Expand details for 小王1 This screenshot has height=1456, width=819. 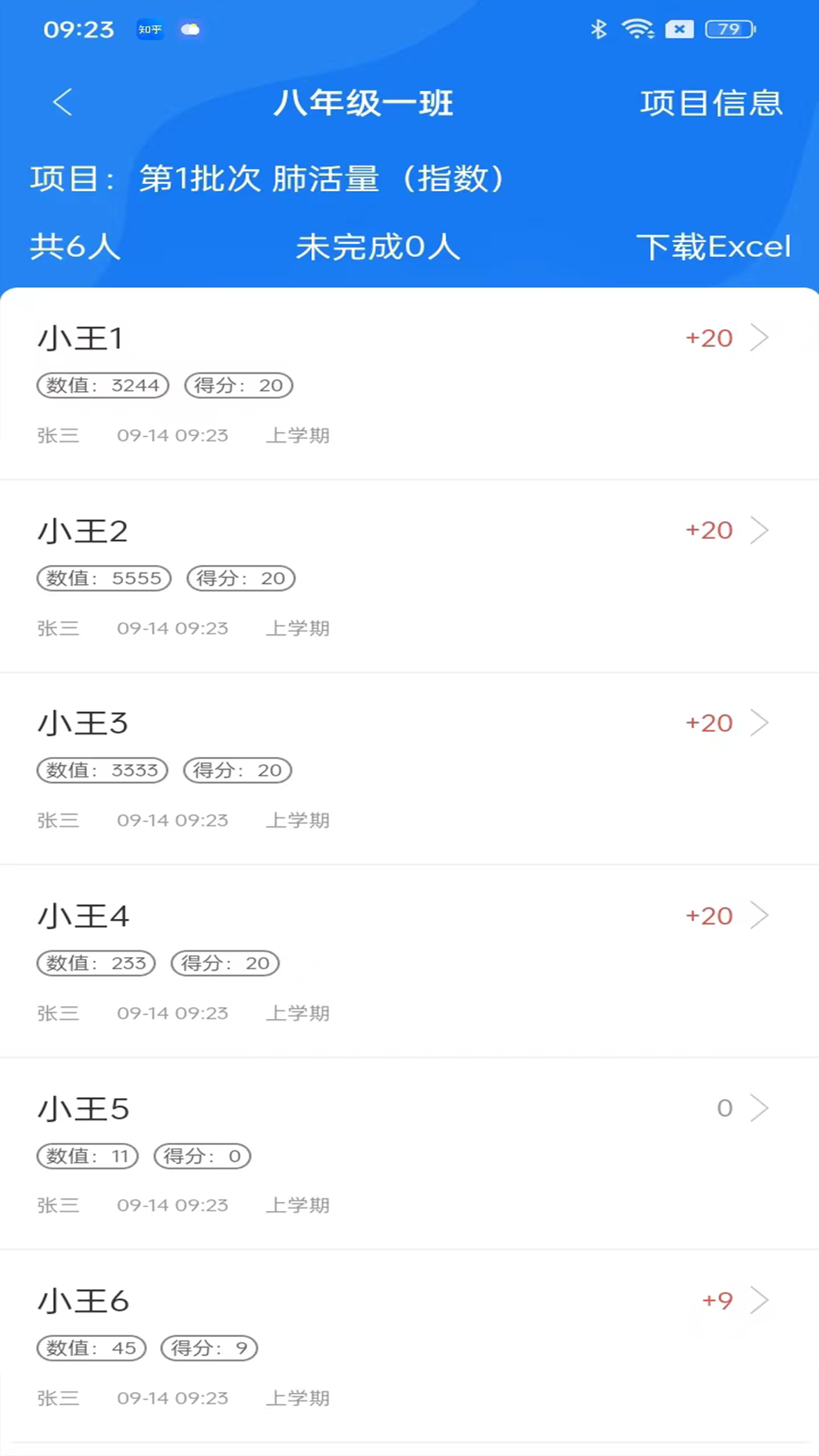[x=760, y=338]
